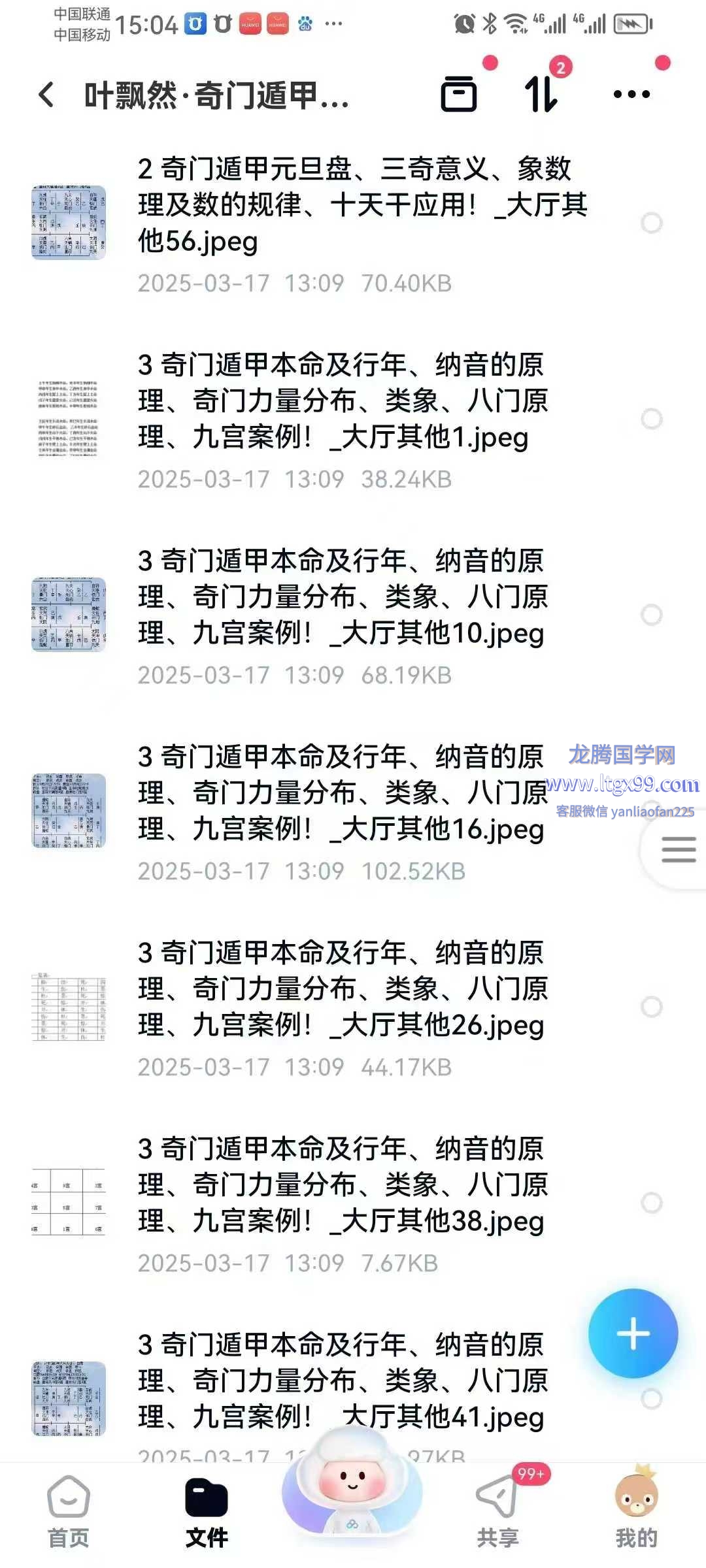Go back from the folder view
The image size is (706, 1568).
(47, 95)
